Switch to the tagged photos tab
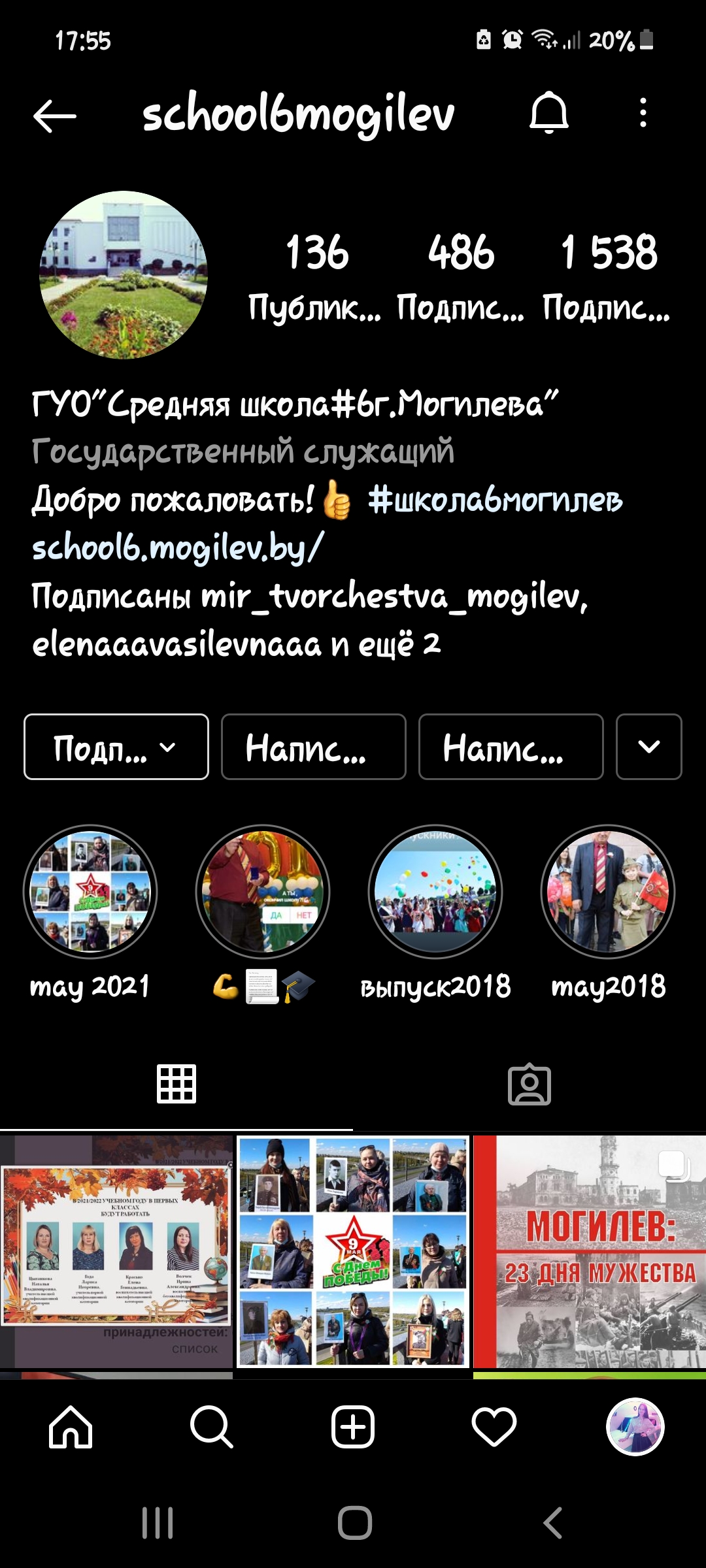This screenshot has height=1568, width=706. 529,1085
